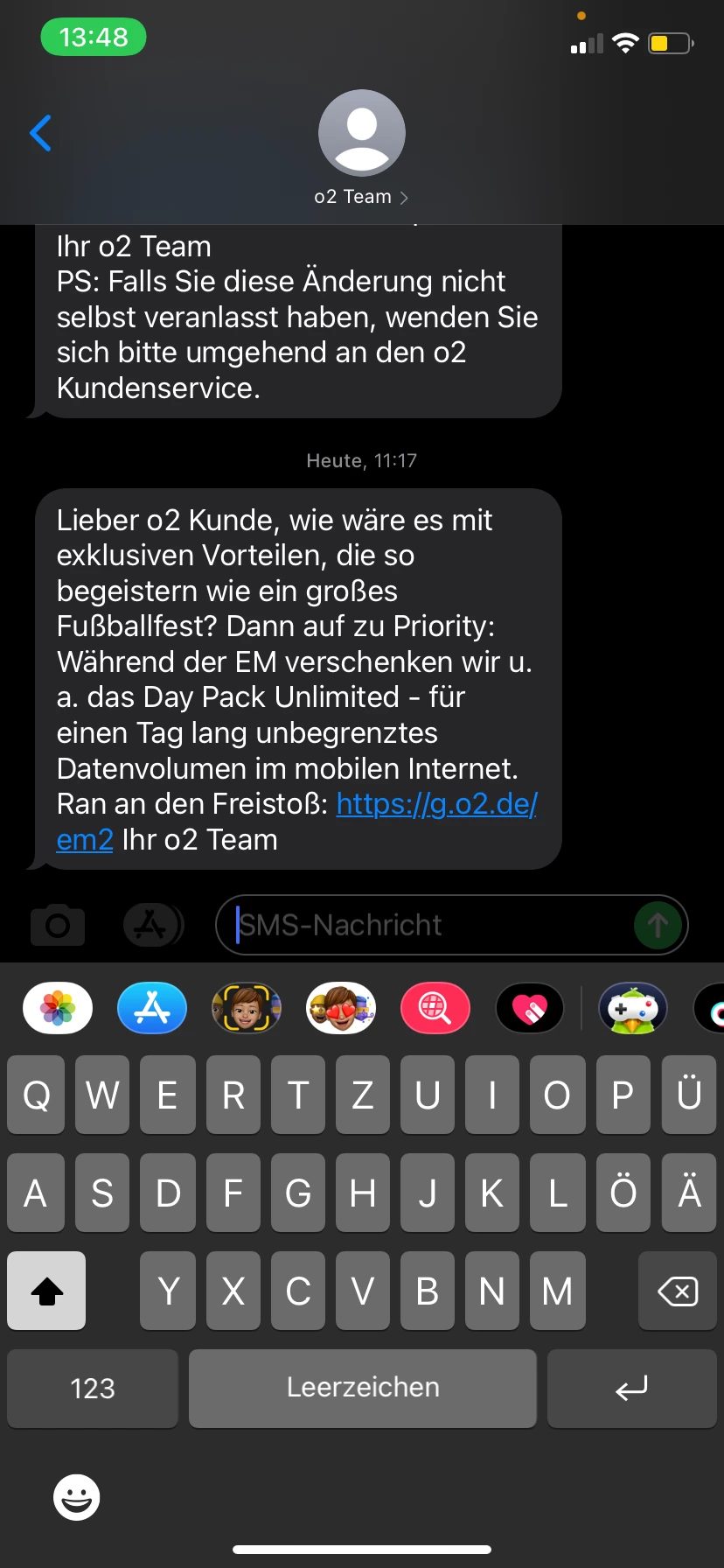The width and height of the screenshot is (724, 1568).
Task: Open the g.o2.de/em2 link
Action: (435, 804)
